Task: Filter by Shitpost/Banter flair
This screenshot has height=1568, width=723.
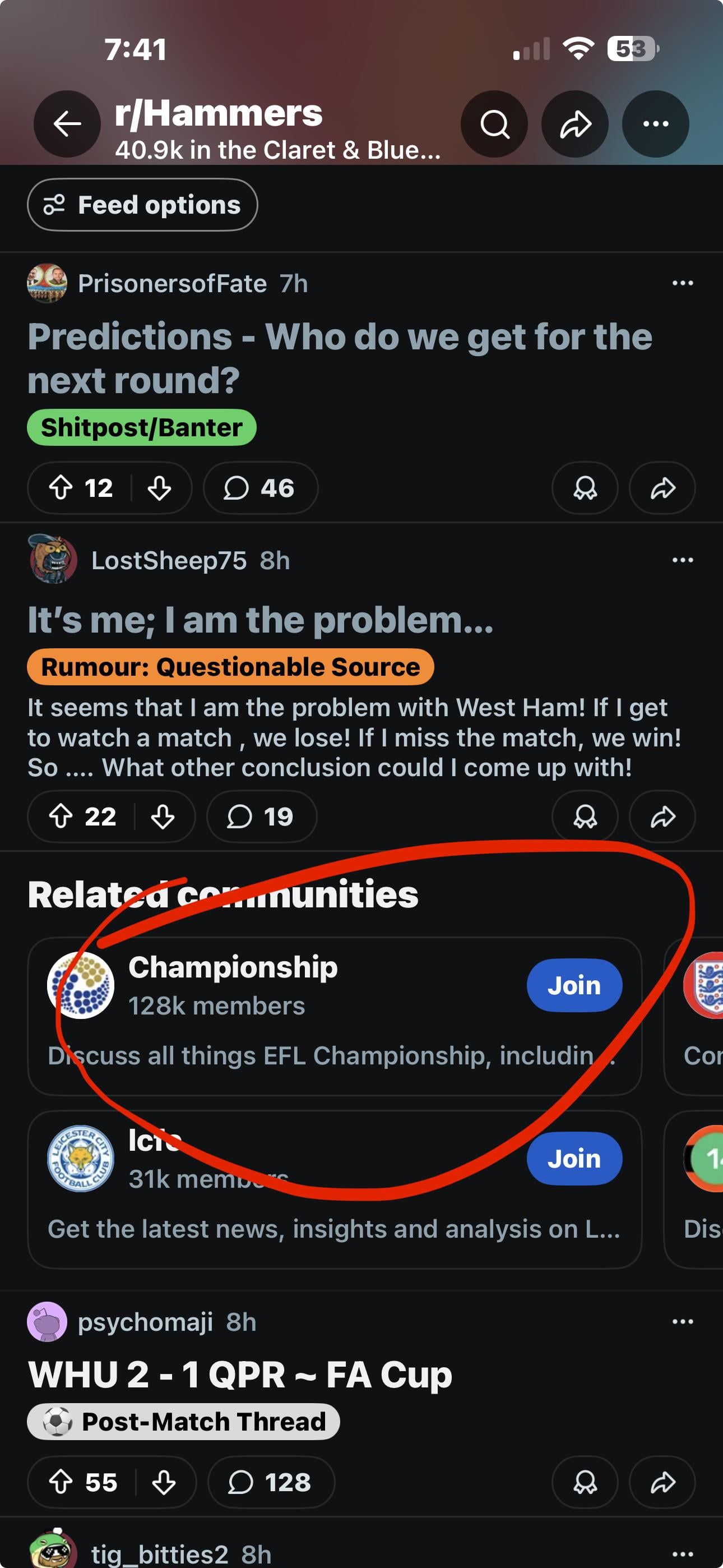Action: (x=142, y=428)
